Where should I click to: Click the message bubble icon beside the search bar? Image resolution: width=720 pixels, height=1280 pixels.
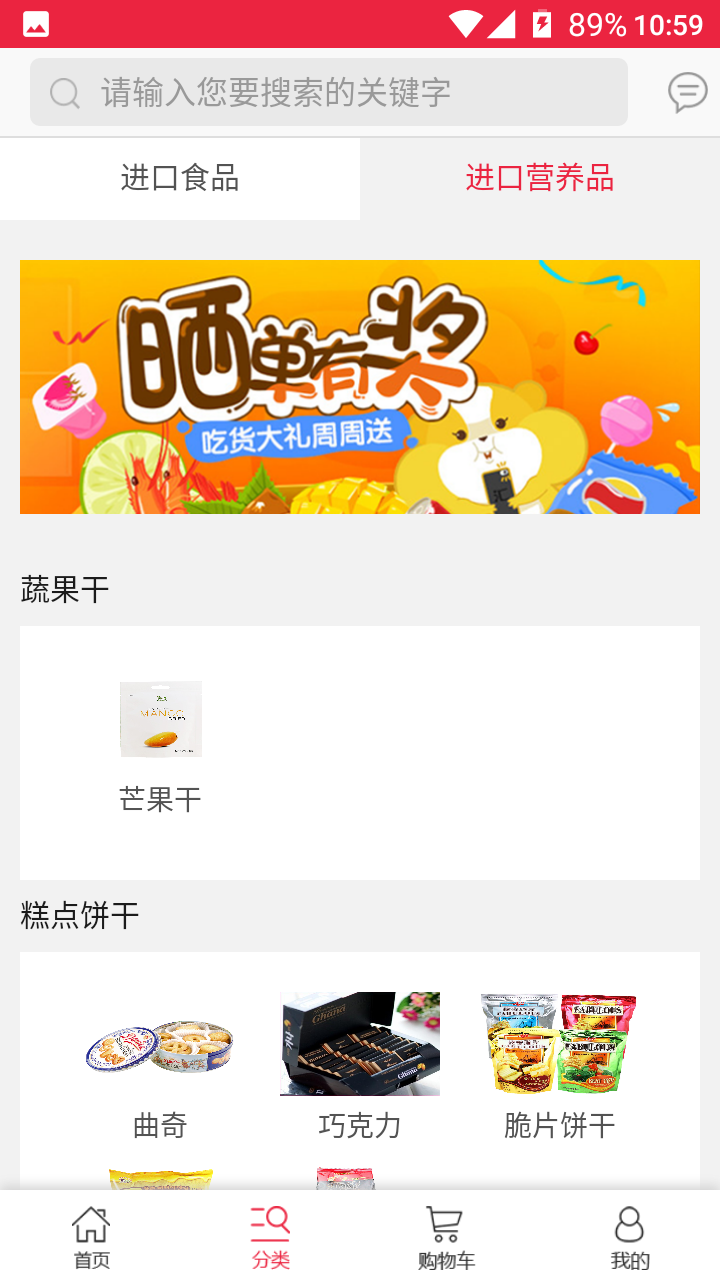(687, 92)
